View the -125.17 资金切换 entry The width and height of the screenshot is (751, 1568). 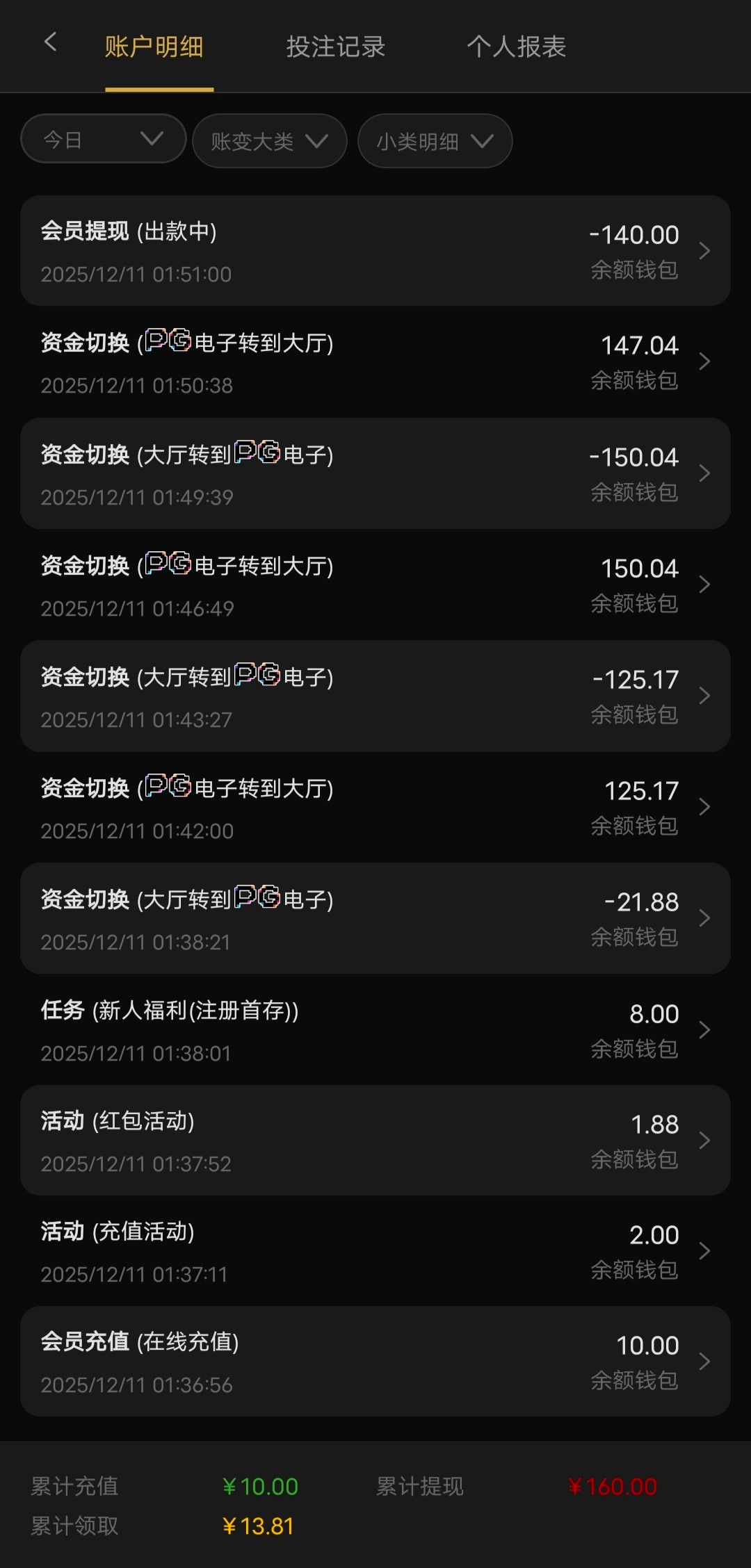click(x=375, y=696)
